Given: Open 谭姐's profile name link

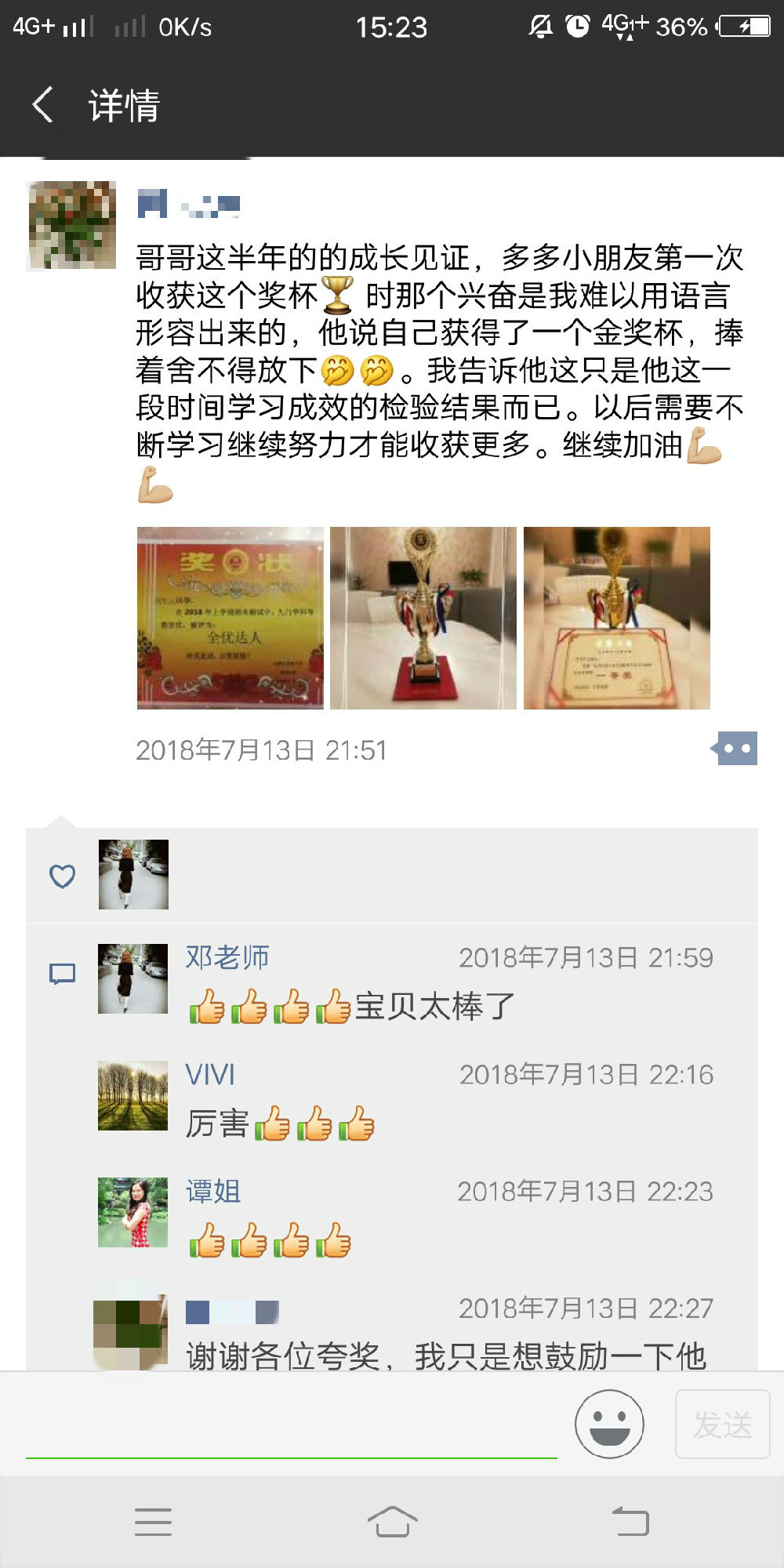Looking at the screenshot, I should click(x=213, y=1191).
